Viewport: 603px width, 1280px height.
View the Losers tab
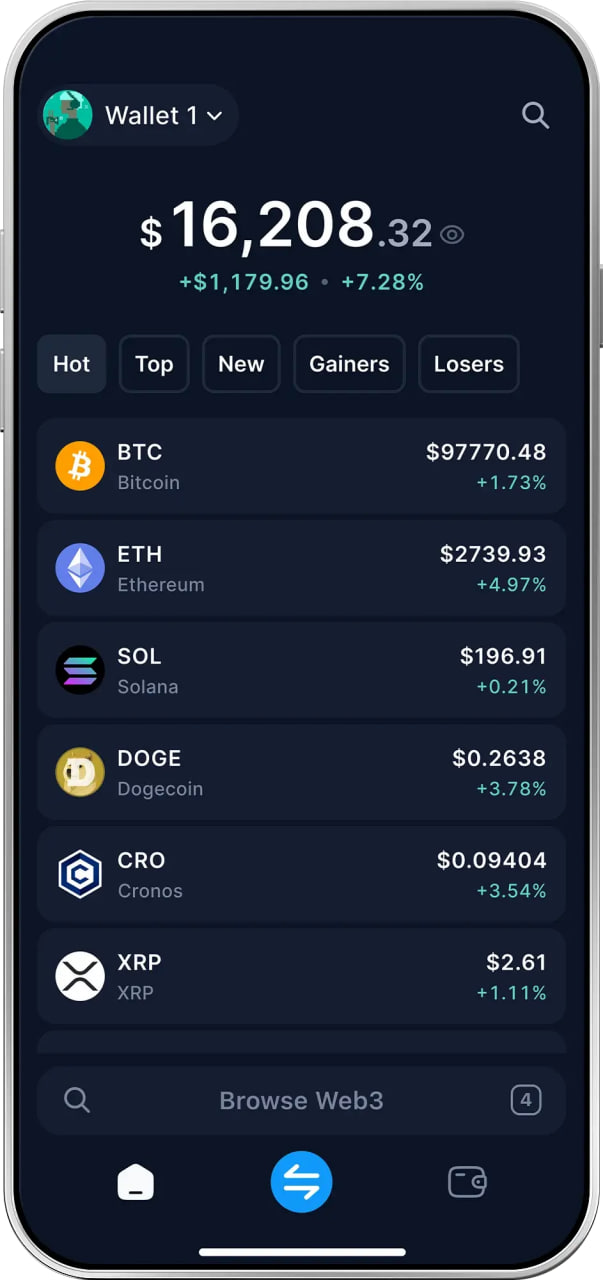(x=468, y=364)
